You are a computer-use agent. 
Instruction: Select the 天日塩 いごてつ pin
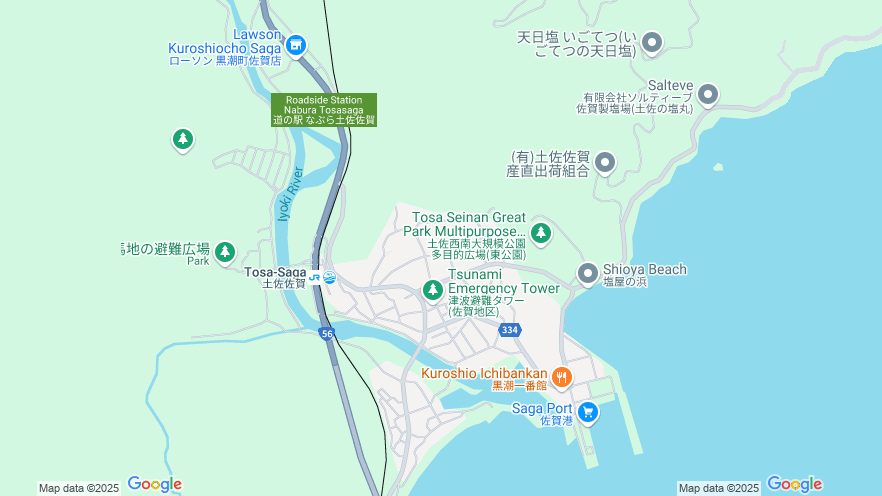click(x=652, y=43)
